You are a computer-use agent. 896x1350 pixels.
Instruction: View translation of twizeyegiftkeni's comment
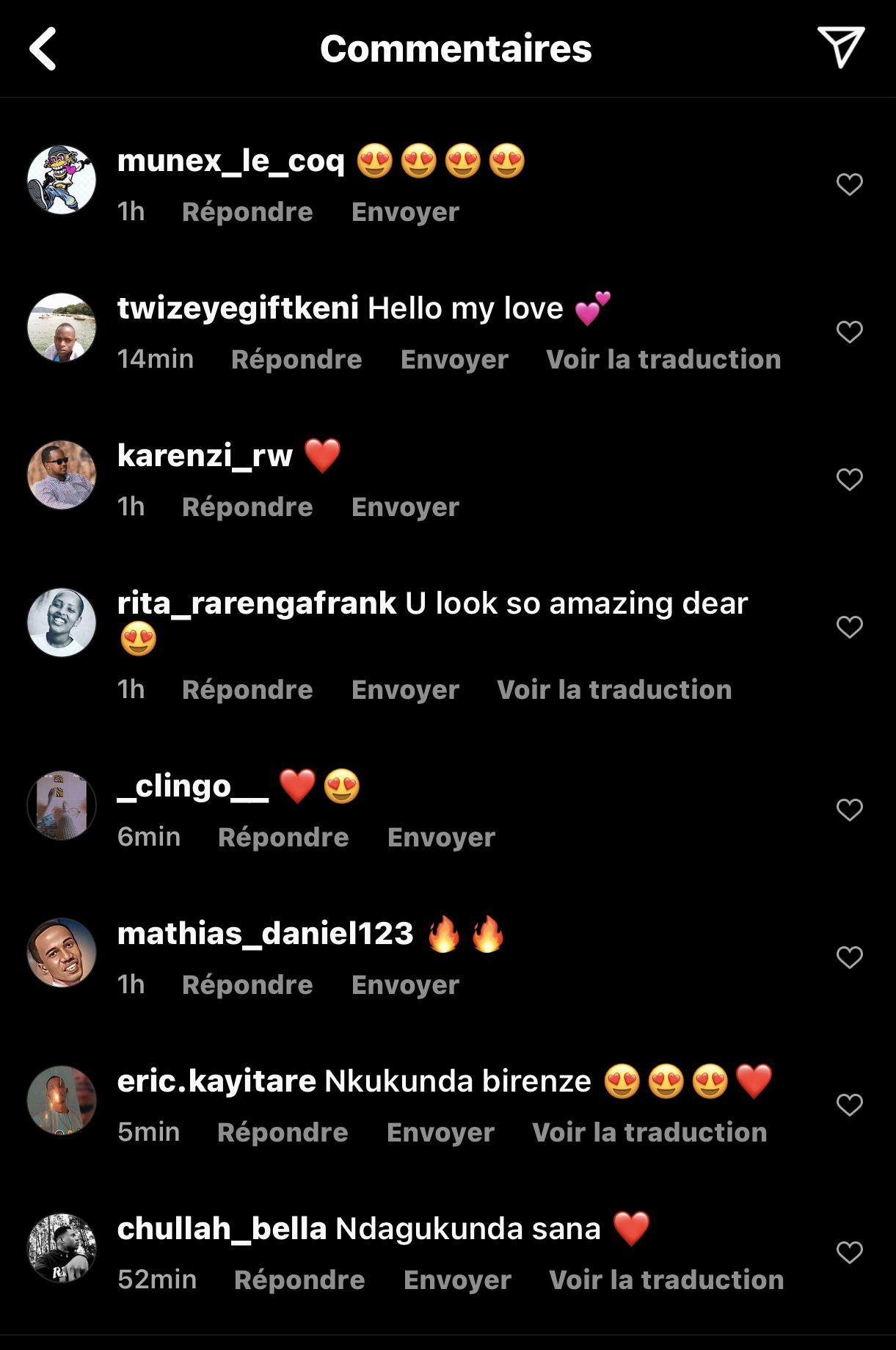[x=663, y=360]
